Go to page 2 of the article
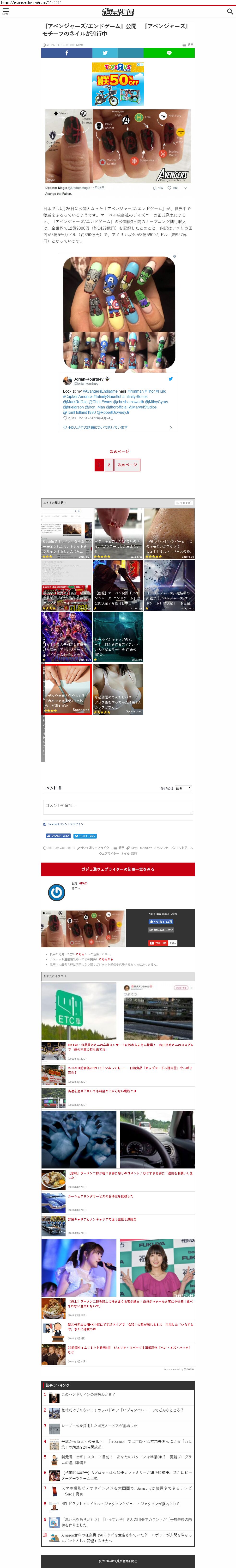The image size is (236, 1568). click(109, 465)
